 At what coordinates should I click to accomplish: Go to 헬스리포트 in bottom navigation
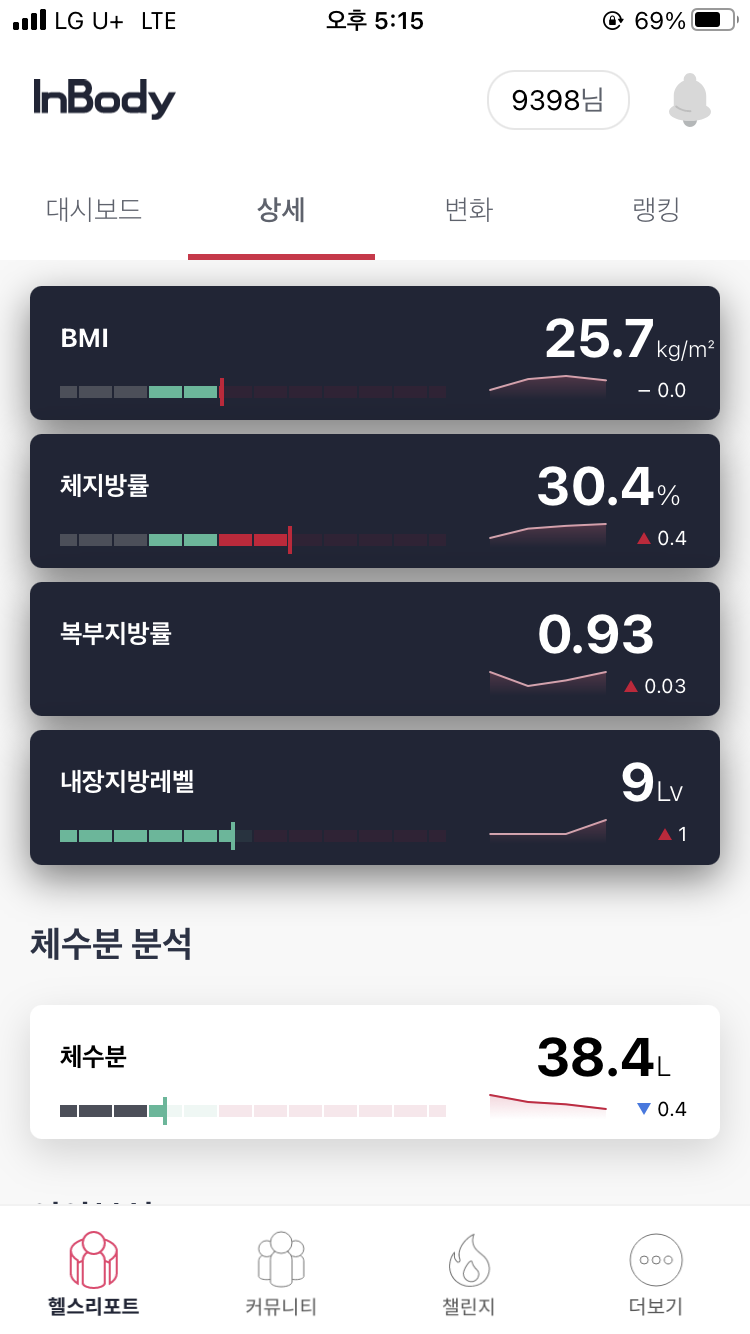point(94,1274)
